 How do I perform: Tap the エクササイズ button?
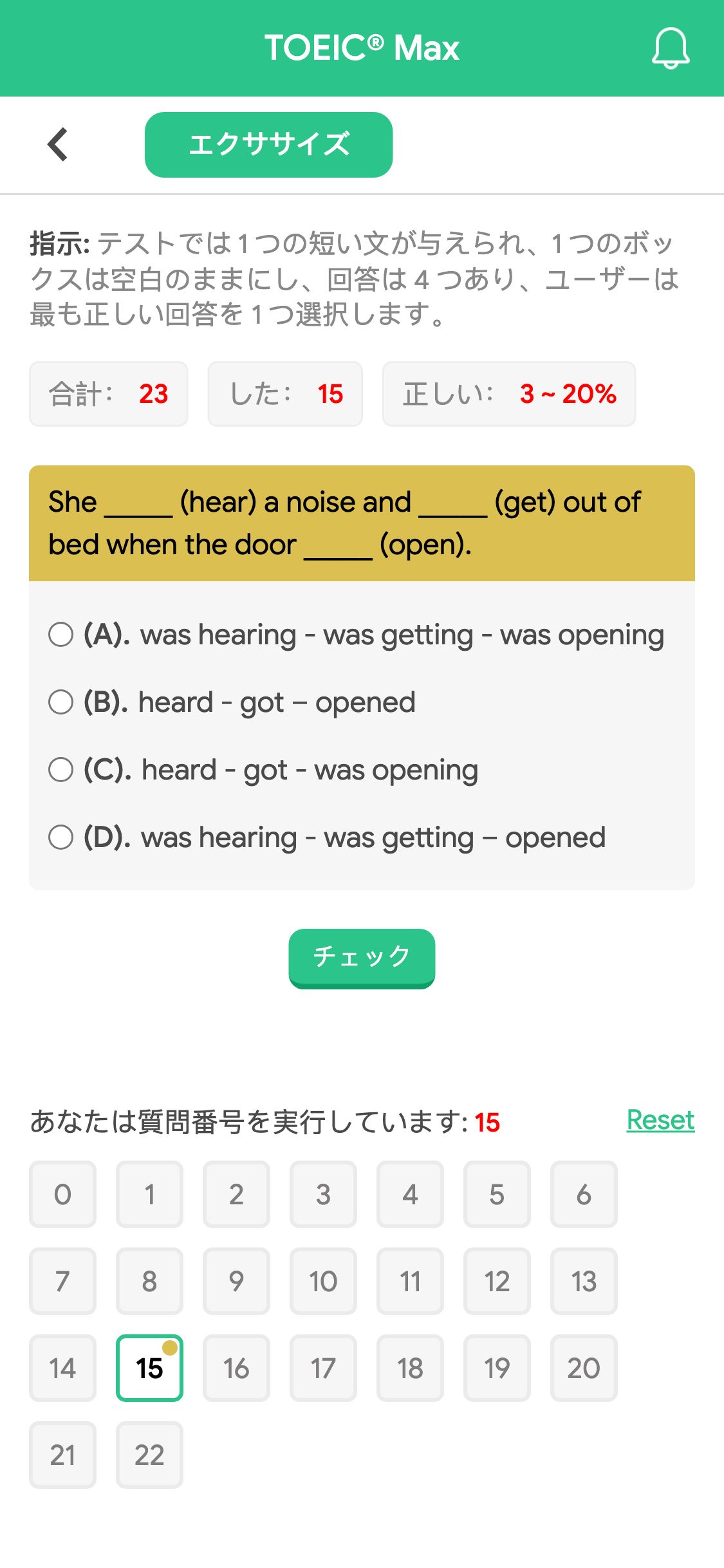268,145
